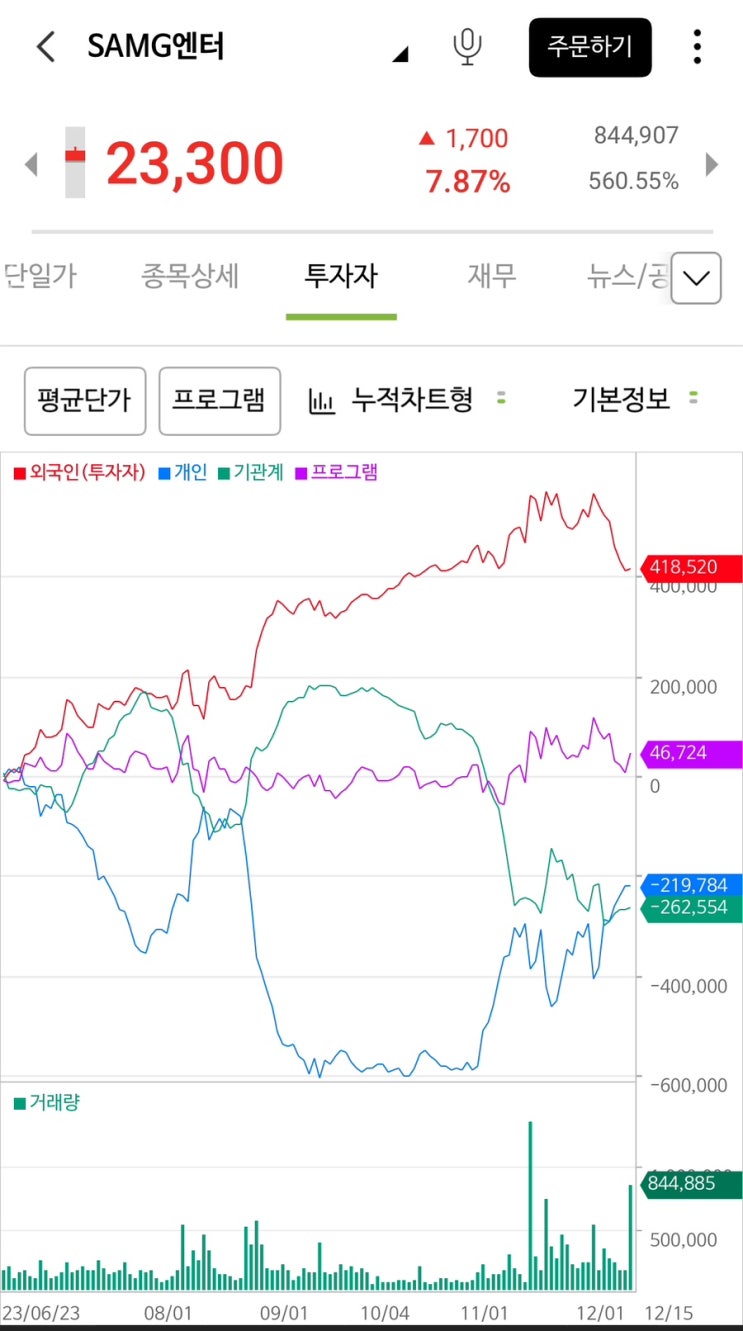Tap the left arrow beside the stock price

[x=30, y=165]
